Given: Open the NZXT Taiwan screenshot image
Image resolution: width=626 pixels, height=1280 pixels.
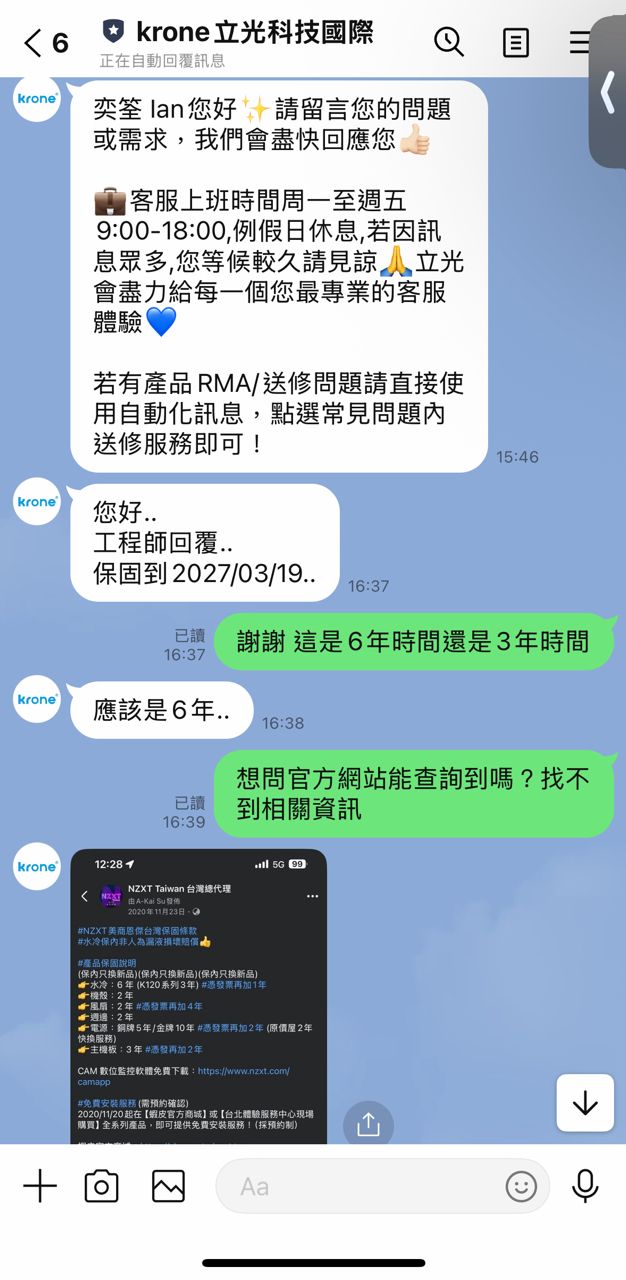Looking at the screenshot, I should pyautogui.click(x=198, y=995).
